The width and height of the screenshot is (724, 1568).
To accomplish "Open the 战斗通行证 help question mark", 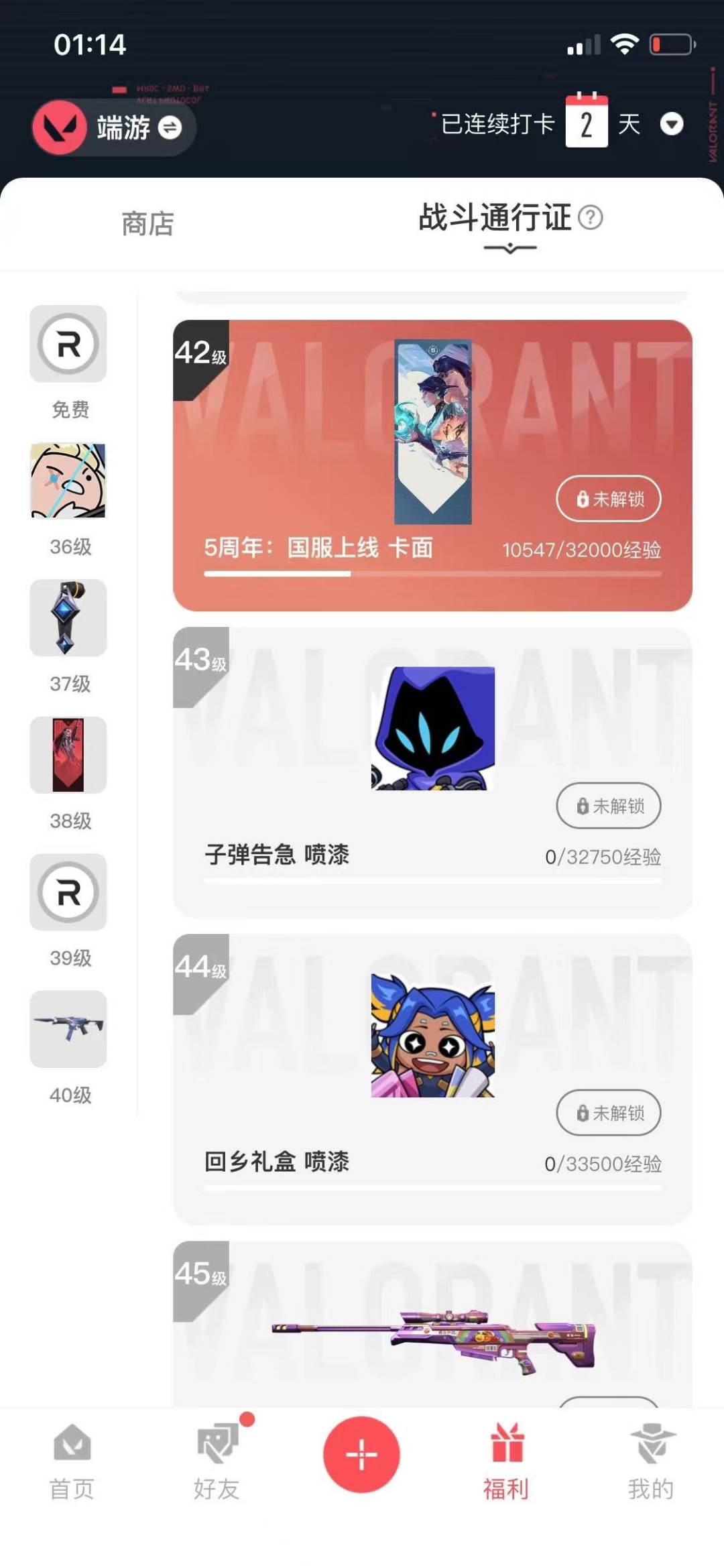I will tap(591, 218).
